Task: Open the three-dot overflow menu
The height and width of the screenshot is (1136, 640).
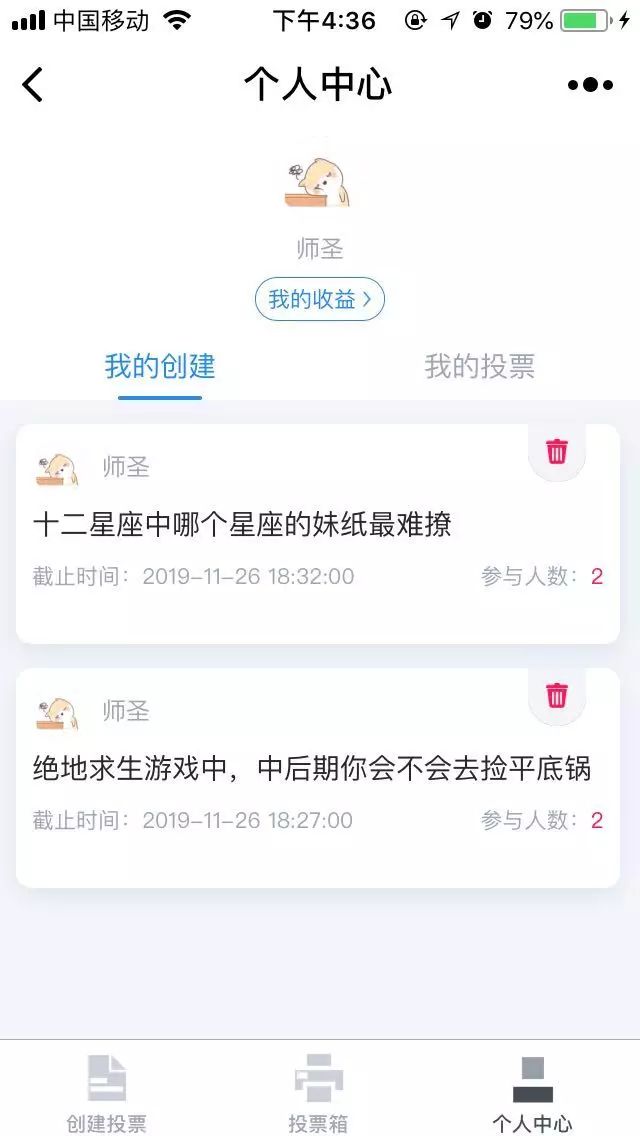Action: [x=590, y=85]
